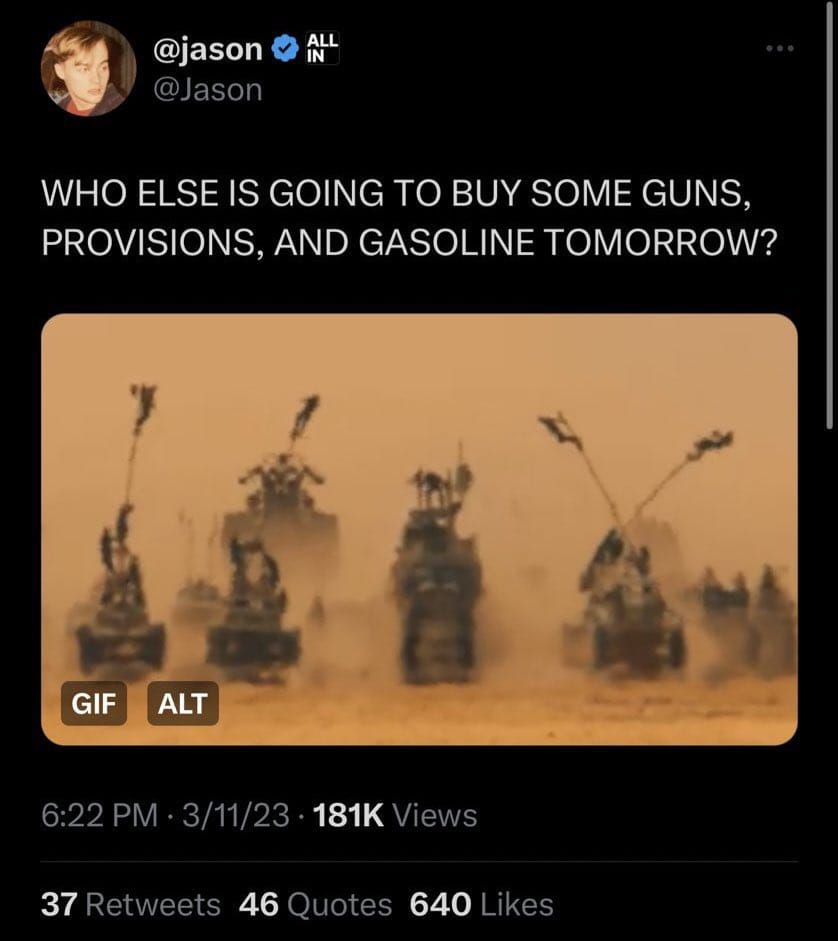The image size is (838, 941).
Task: View the @Jason account handle profile
Action: coord(208,90)
